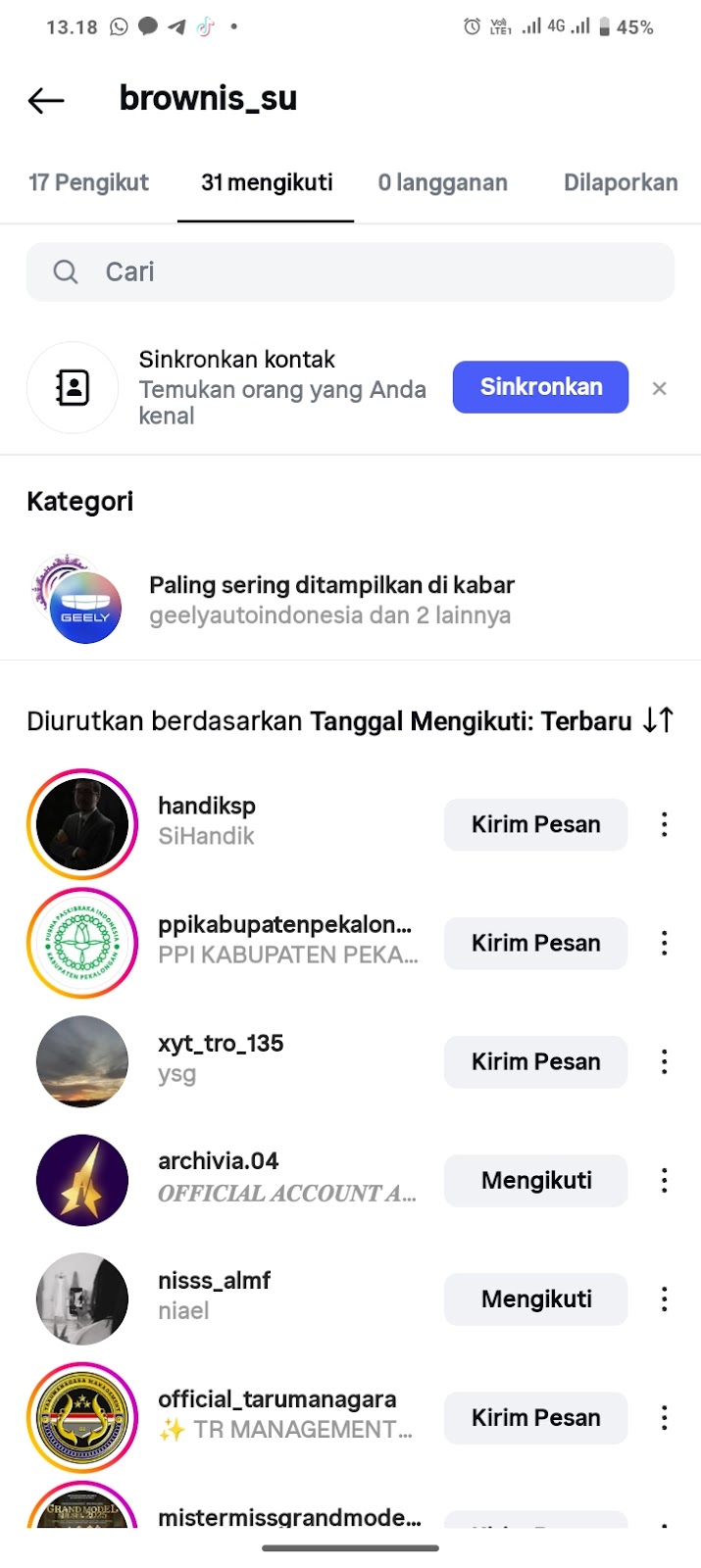Dismiss the Sinkronkan kontak banner
The height and width of the screenshot is (1568, 701).
(660, 389)
